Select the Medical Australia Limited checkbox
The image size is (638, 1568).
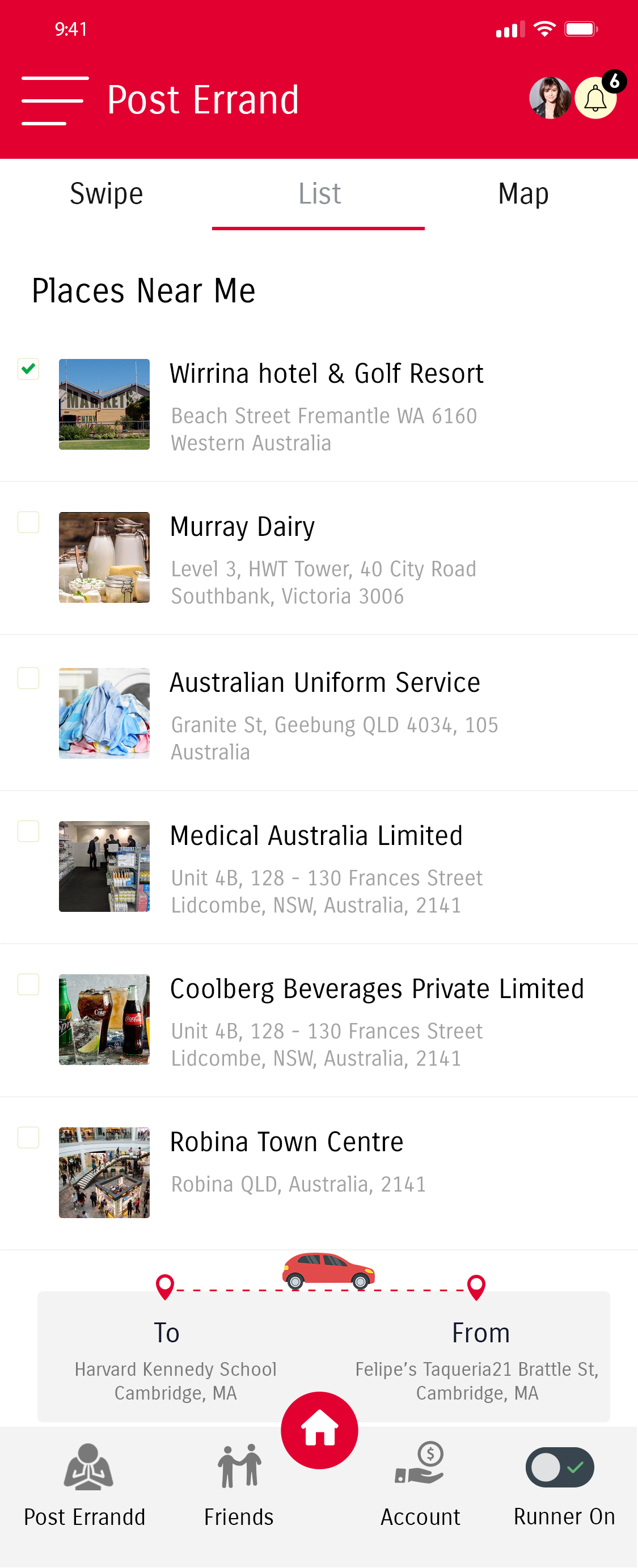pos(28,831)
